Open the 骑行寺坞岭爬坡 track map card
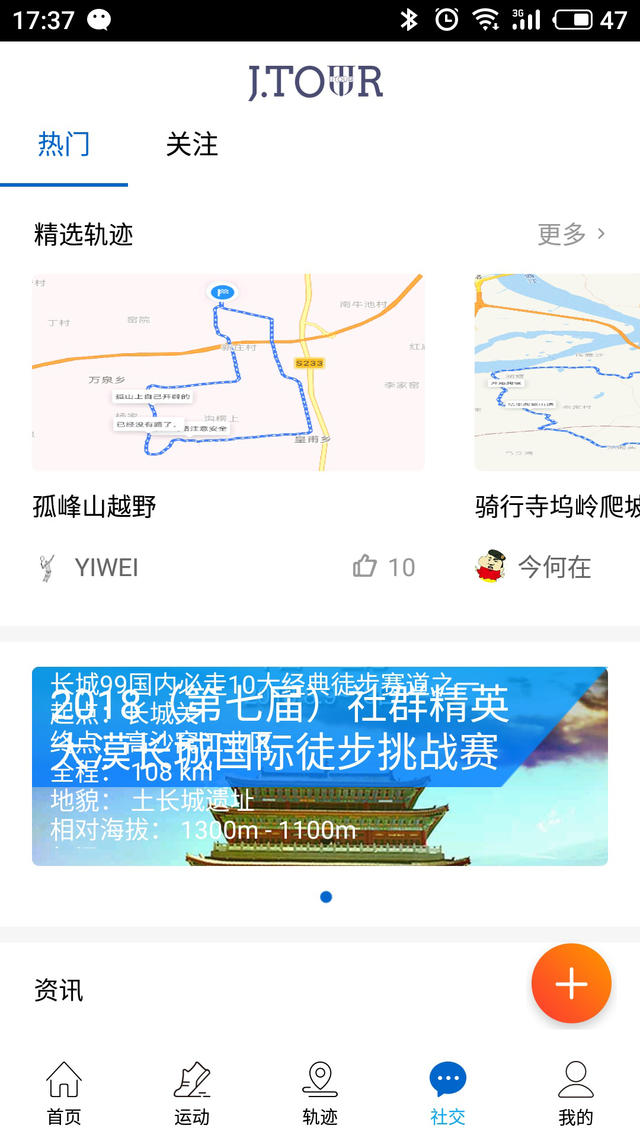The image size is (640, 1138). [557, 372]
